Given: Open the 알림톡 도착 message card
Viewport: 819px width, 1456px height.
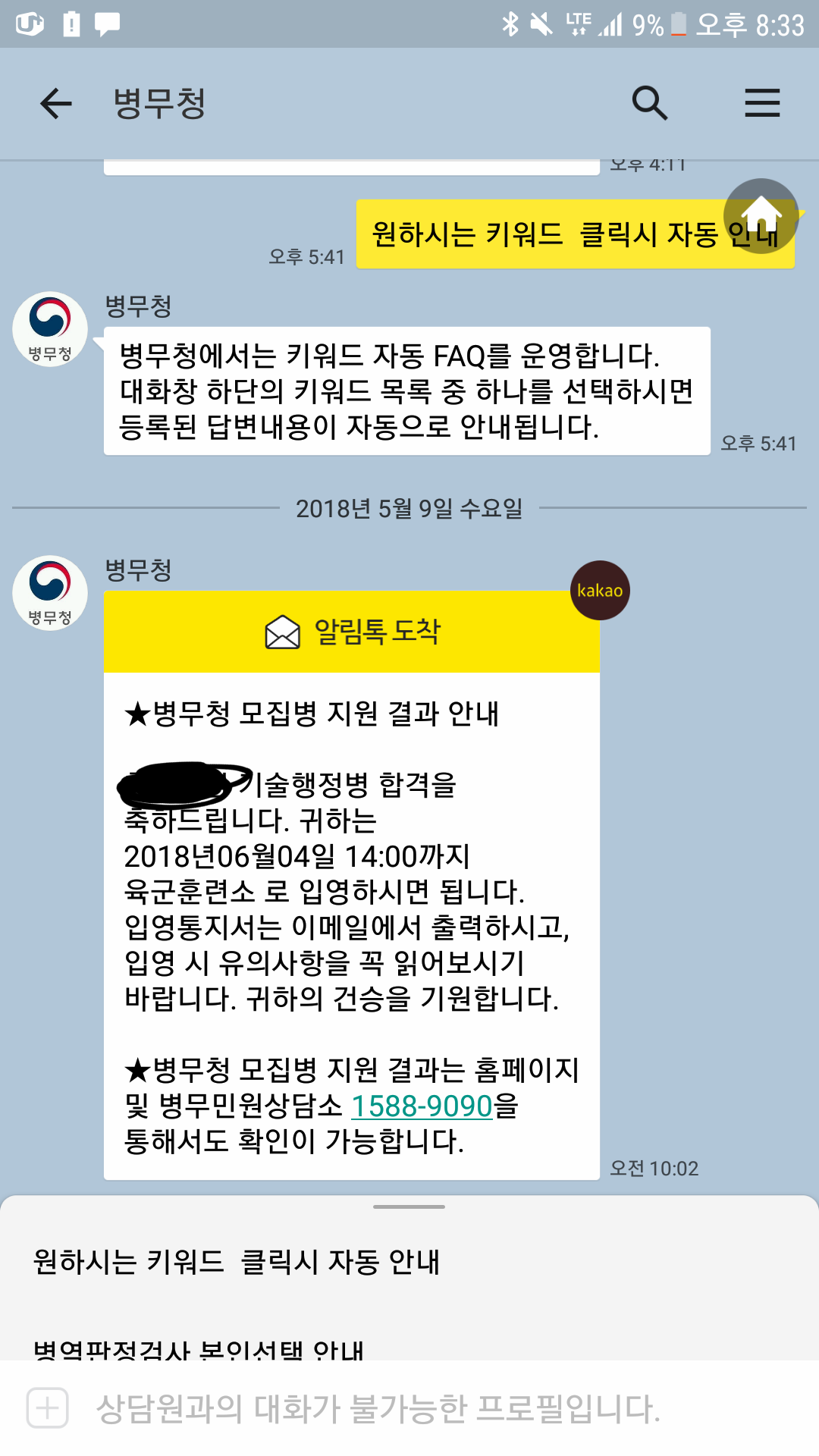Looking at the screenshot, I should point(352,885).
